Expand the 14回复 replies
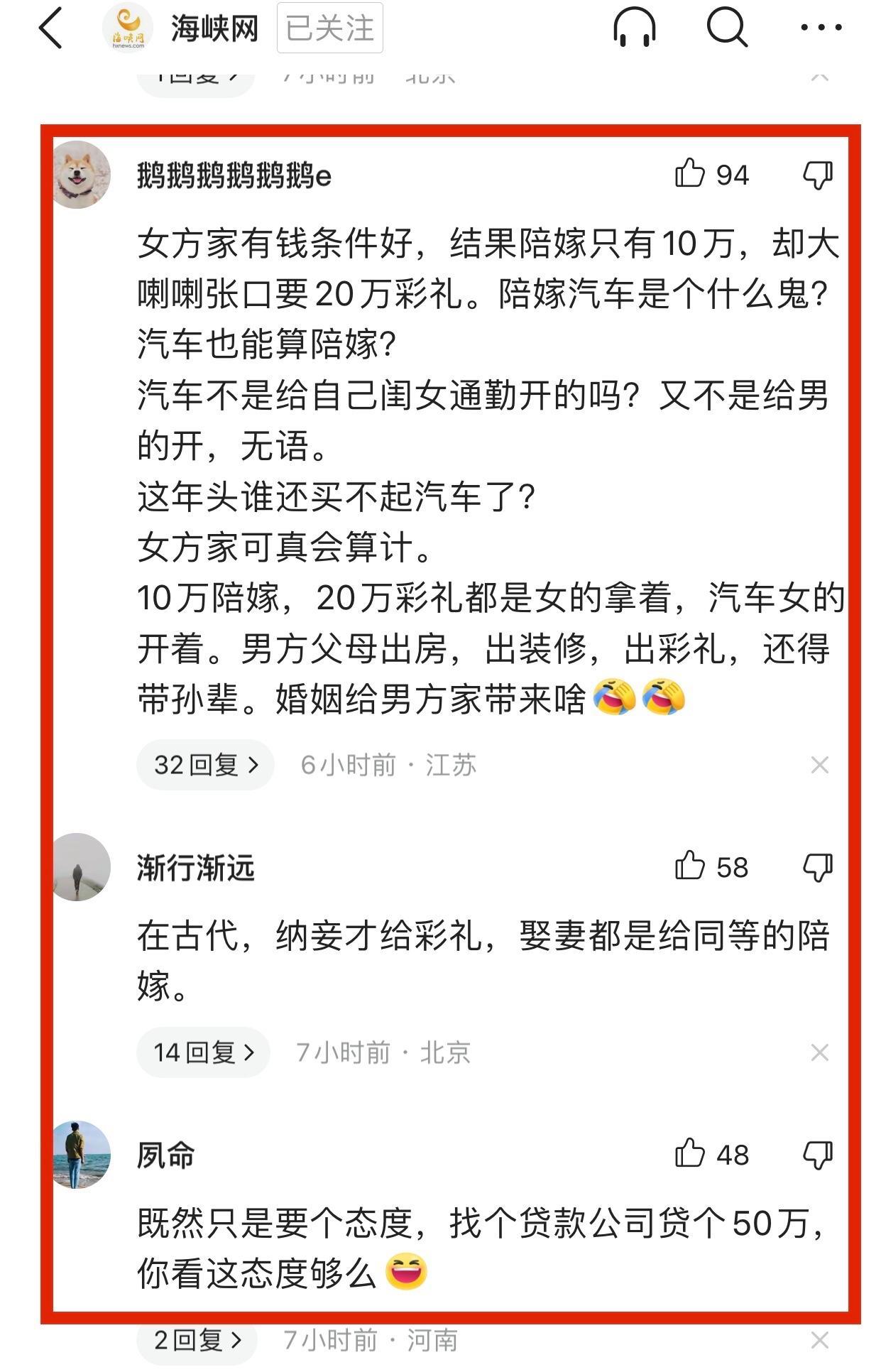 pos(203,1052)
